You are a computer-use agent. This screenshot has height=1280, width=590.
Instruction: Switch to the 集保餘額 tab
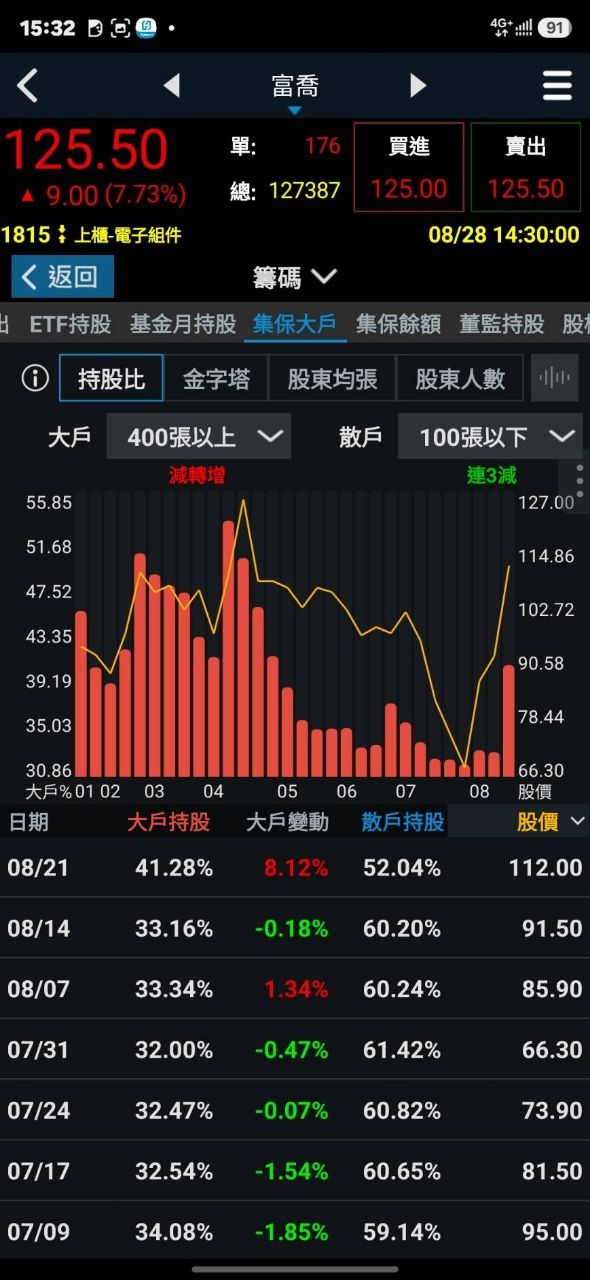click(398, 324)
